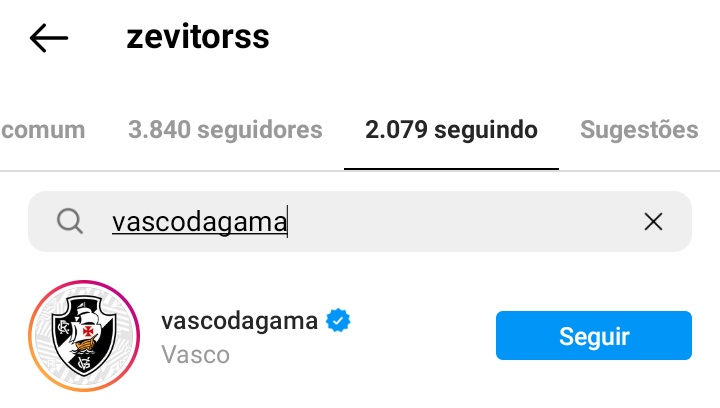Viewport: 720px width, 408px height.
Task: Go back using the arrow icon
Action: 49,39
